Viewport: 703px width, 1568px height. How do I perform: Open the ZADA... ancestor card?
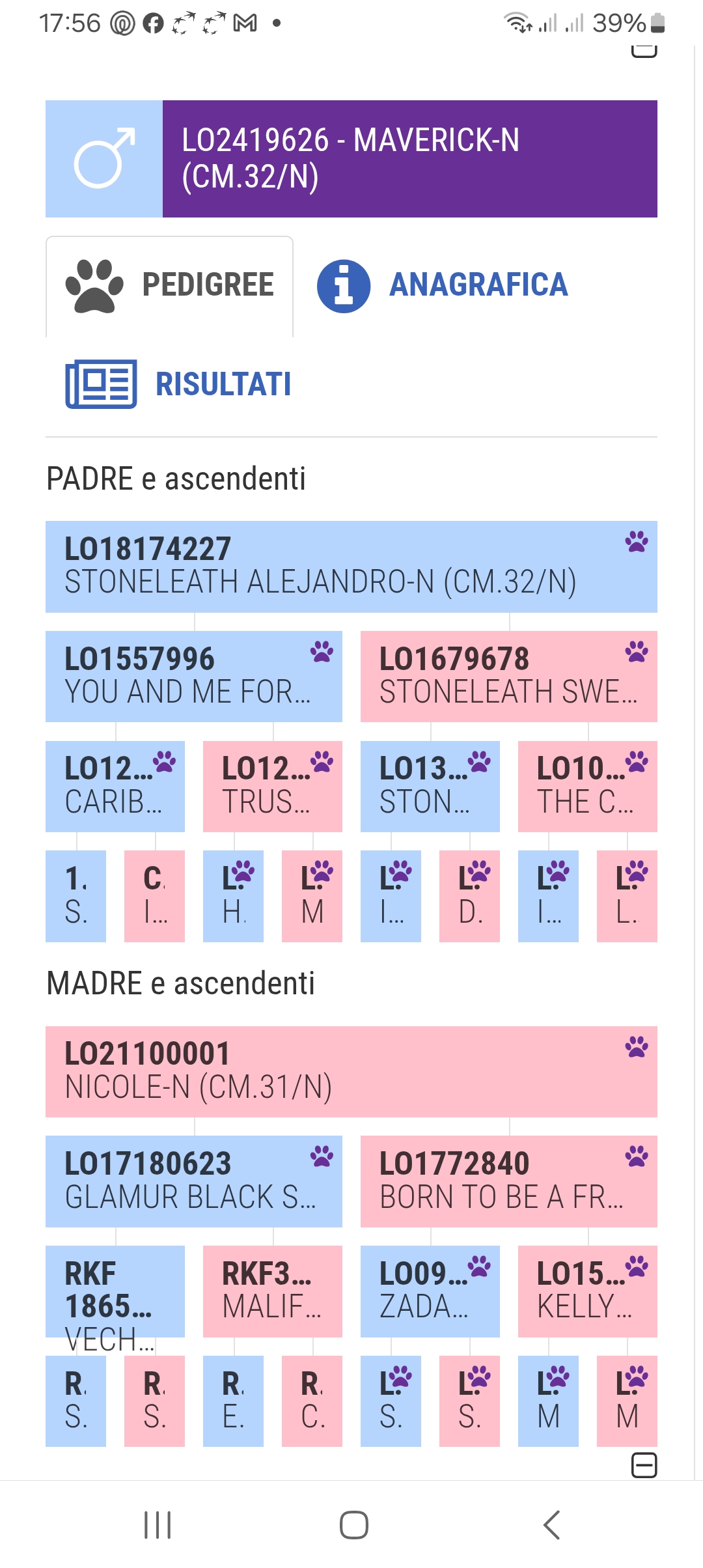[430, 1291]
